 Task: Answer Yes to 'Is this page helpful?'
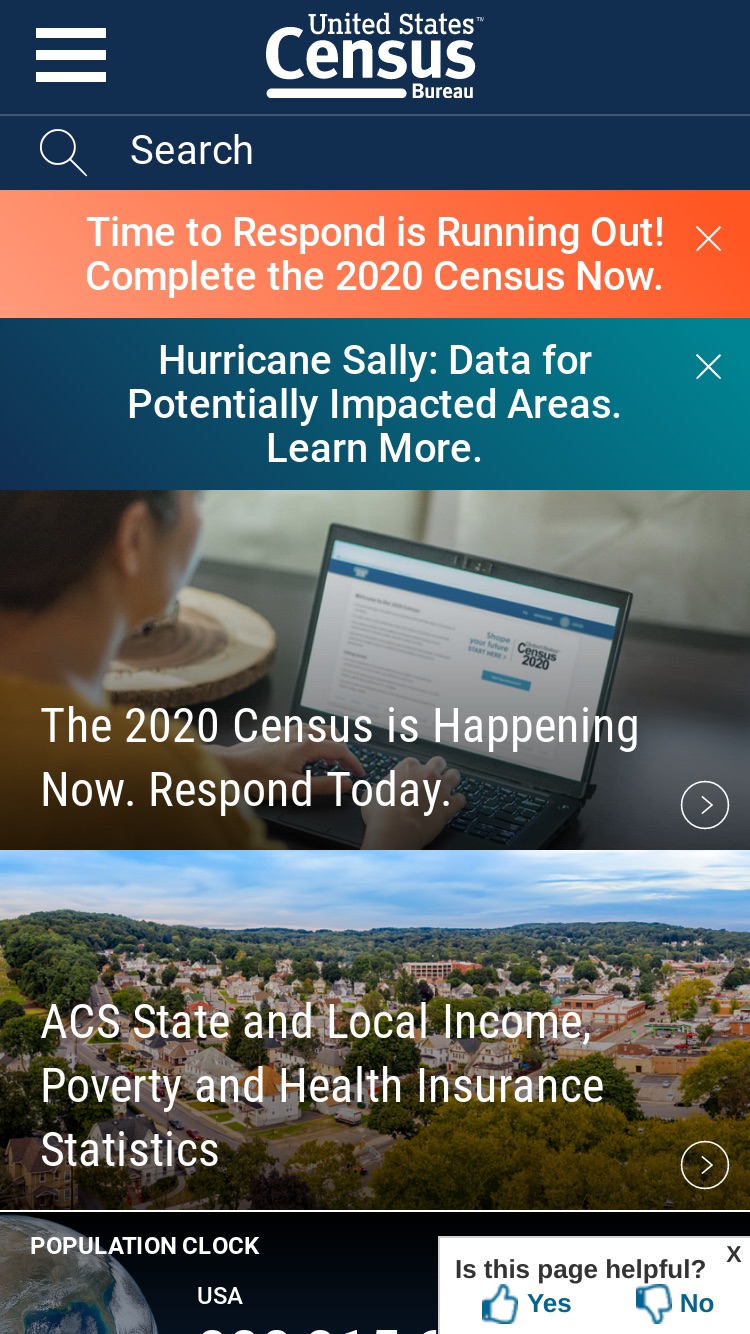coord(526,1303)
